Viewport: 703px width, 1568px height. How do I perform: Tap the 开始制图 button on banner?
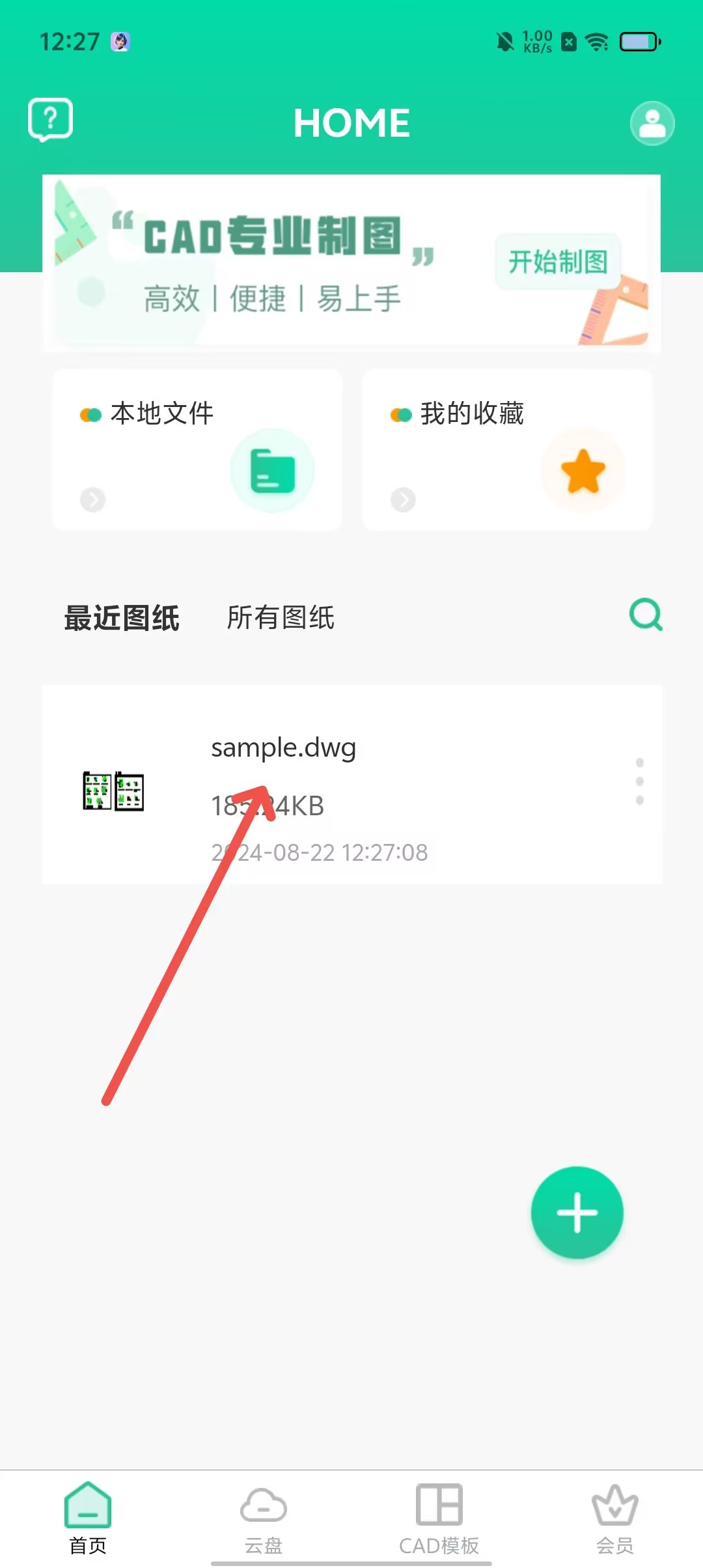558,262
